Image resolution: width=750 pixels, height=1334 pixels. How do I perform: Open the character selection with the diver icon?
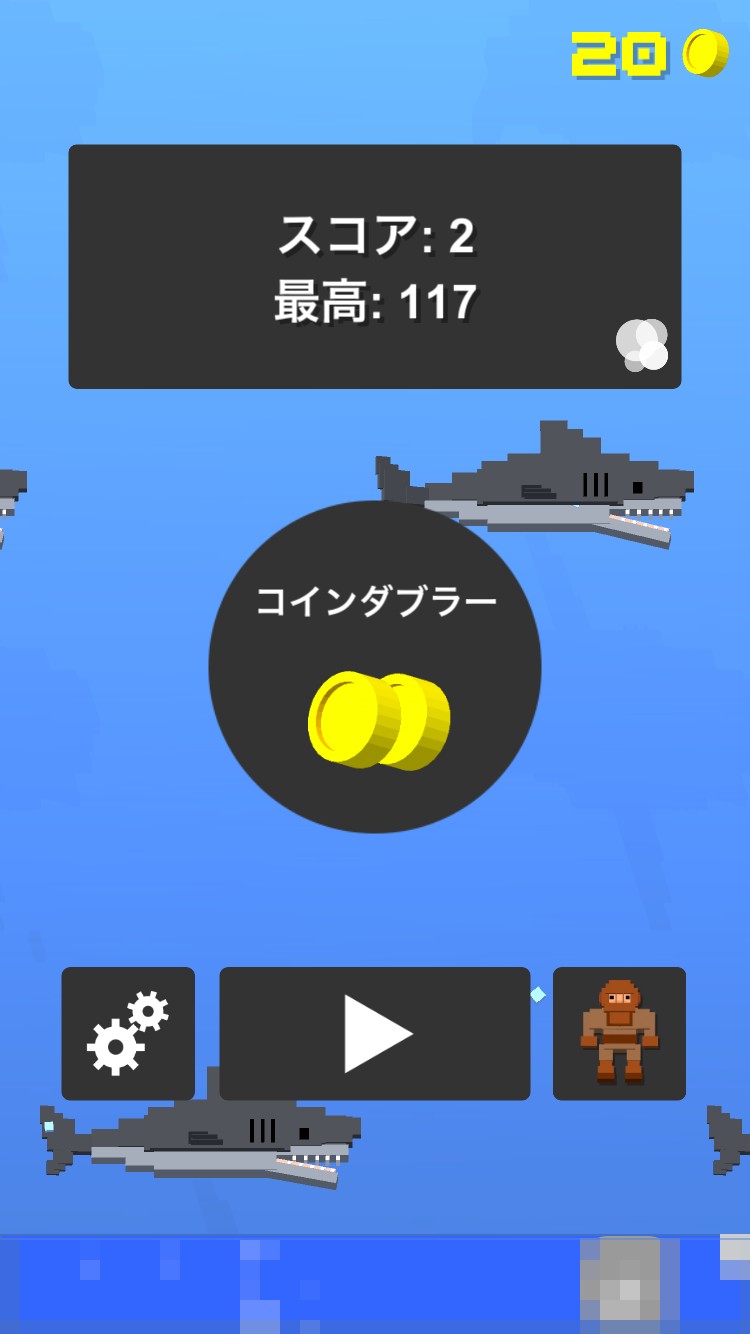[619, 1033]
